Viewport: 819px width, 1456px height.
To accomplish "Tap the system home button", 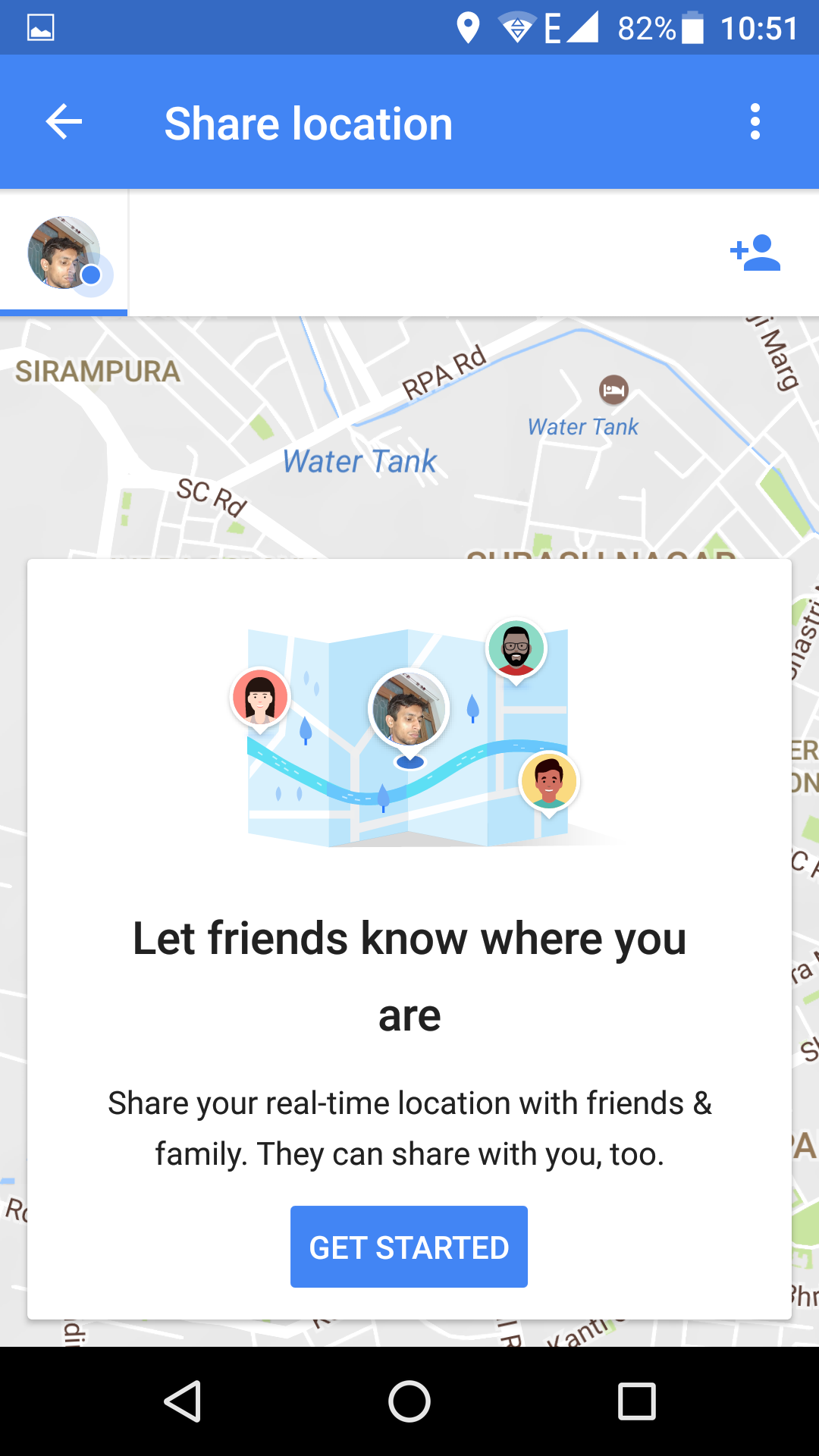I will [409, 1401].
